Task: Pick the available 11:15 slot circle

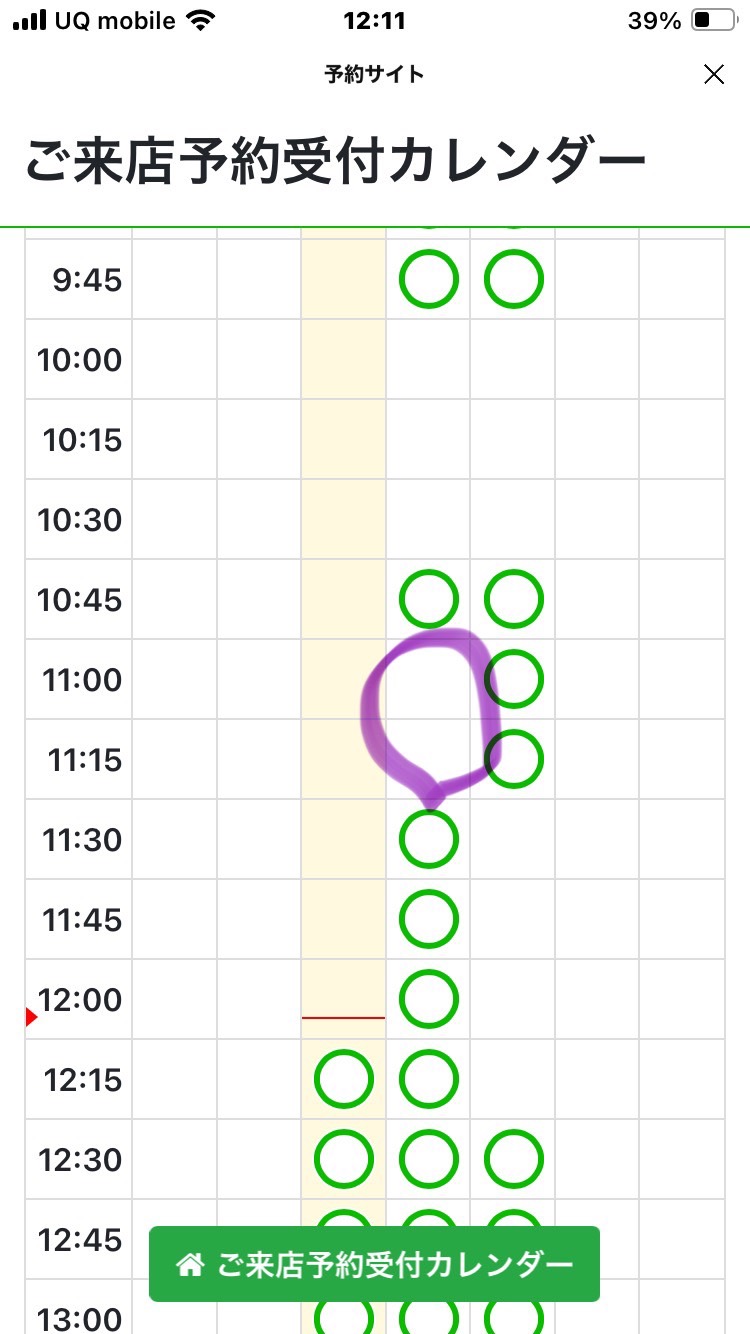Action: (514, 759)
